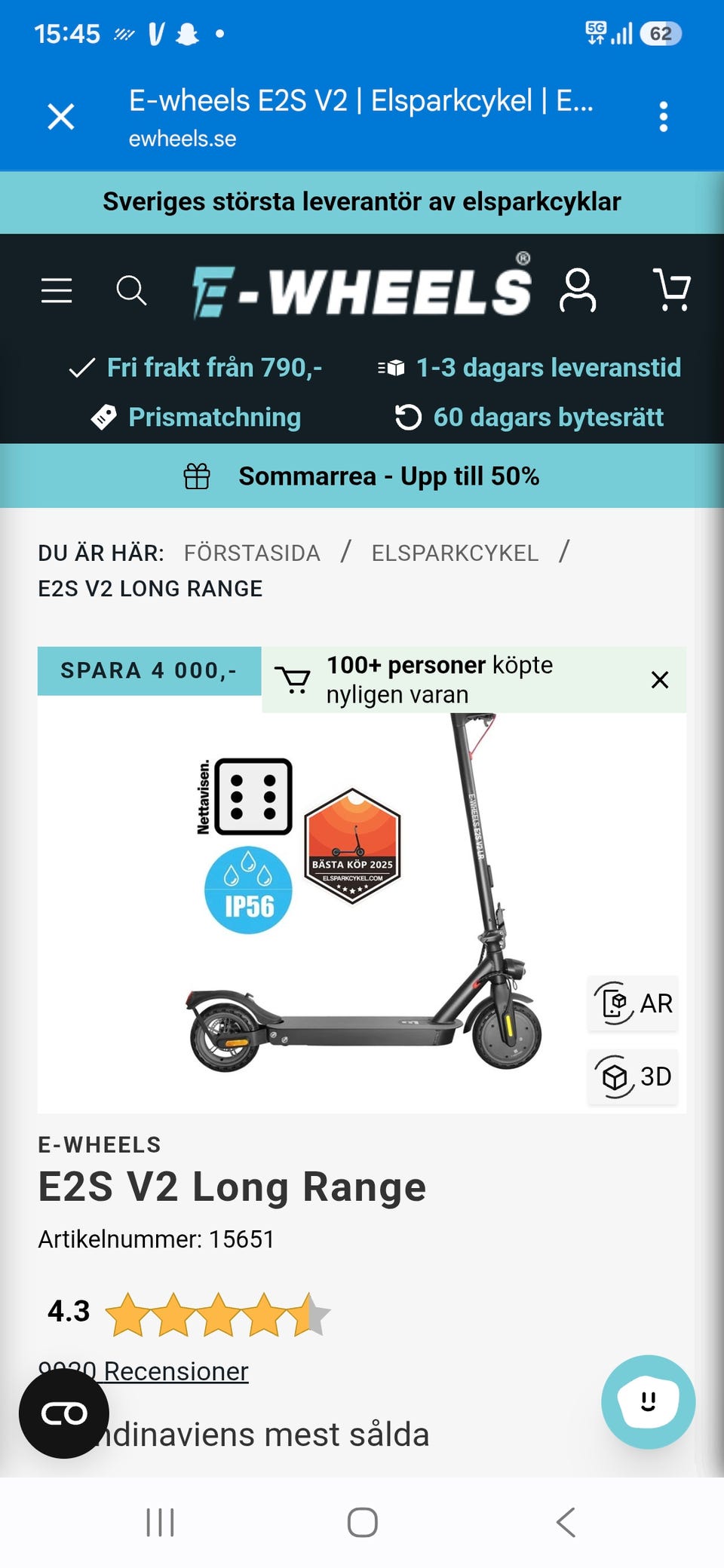Go to Förstasida breadcrumb

tap(252, 553)
